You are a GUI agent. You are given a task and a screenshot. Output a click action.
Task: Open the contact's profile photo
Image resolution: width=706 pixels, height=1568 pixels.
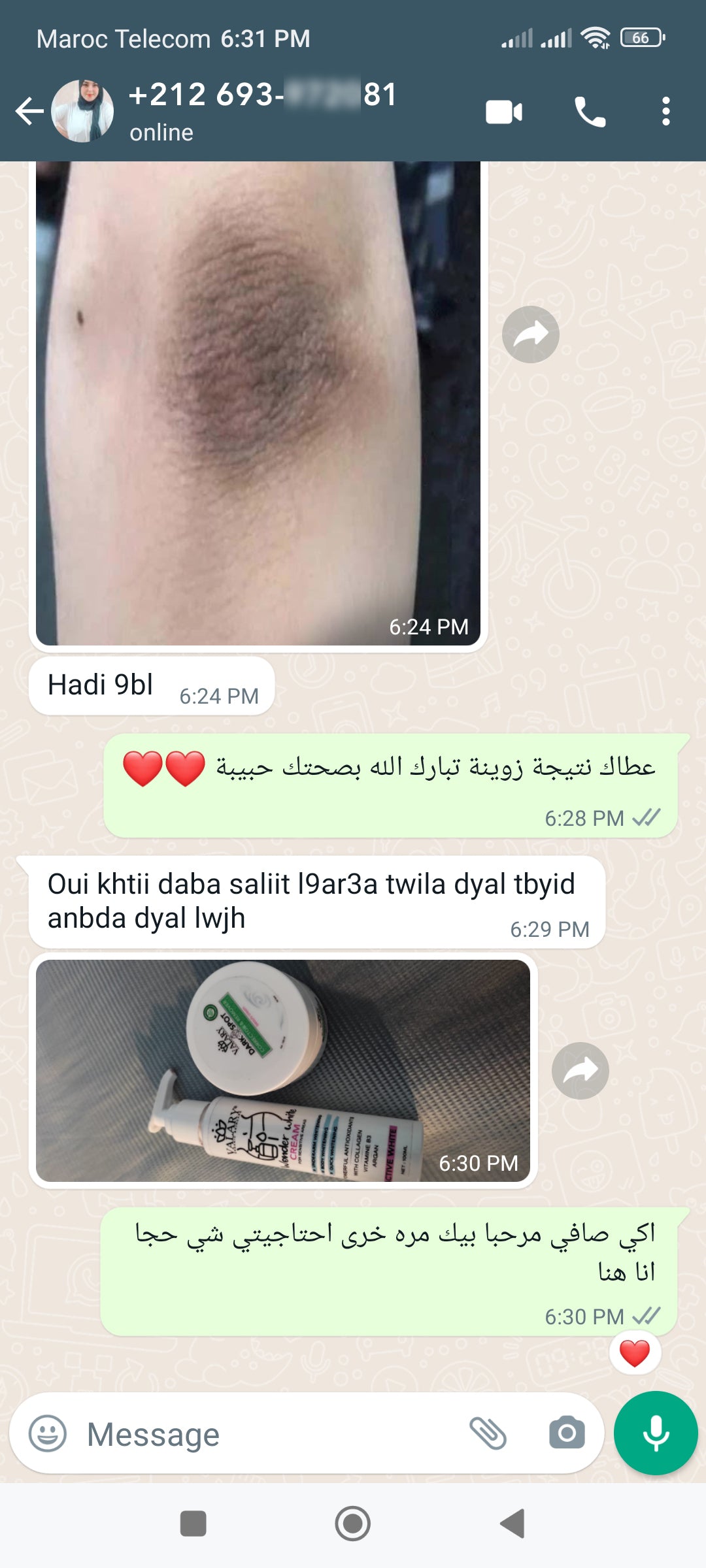coord(82,111)
